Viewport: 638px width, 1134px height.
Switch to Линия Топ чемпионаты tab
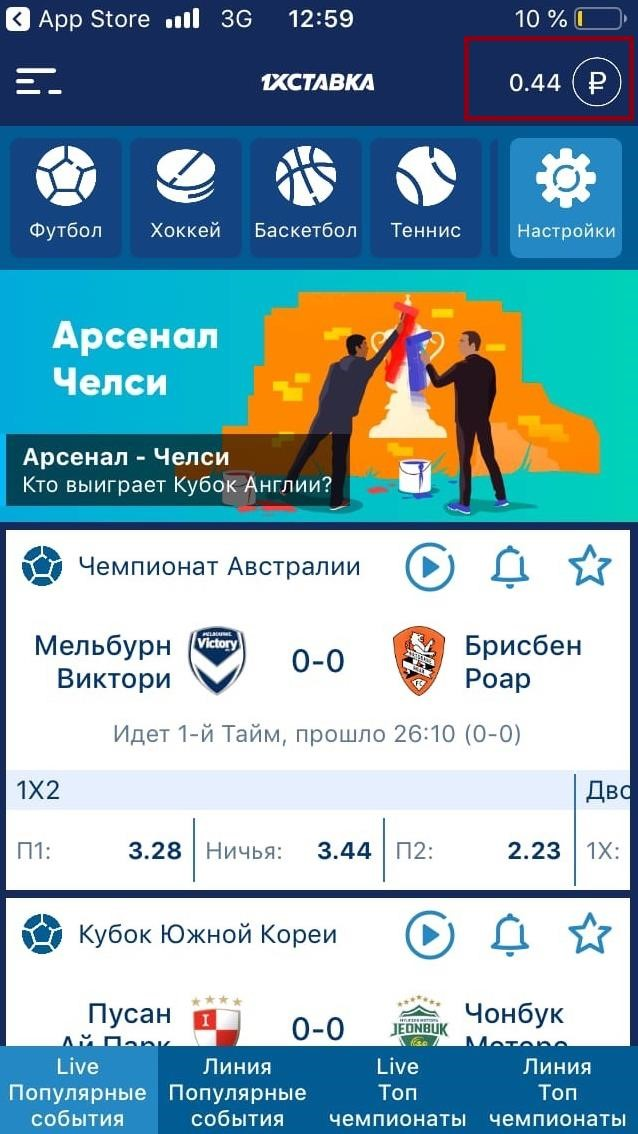click(x=557, y=1092)
